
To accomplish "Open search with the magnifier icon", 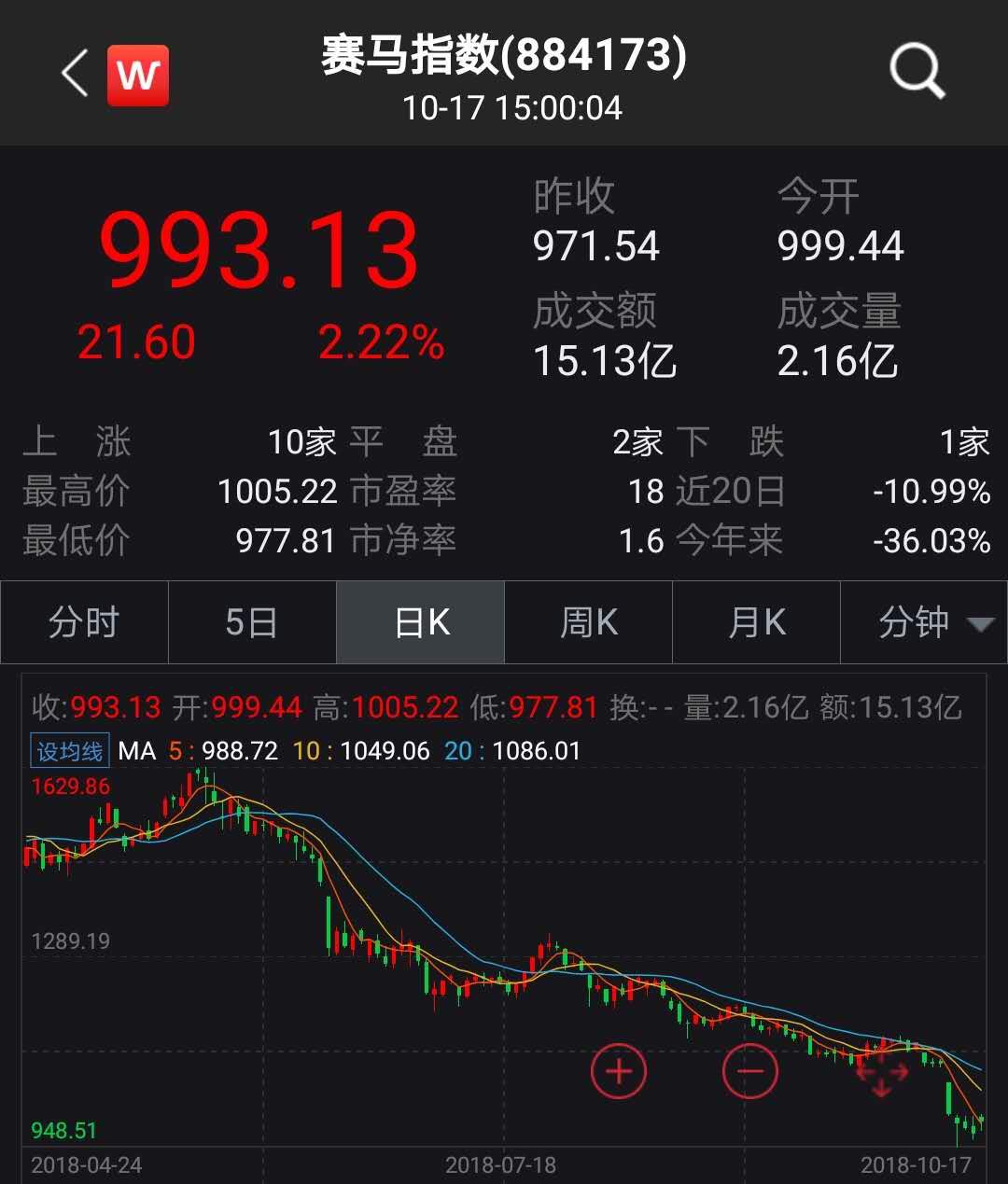I will [x=917, y=72].
